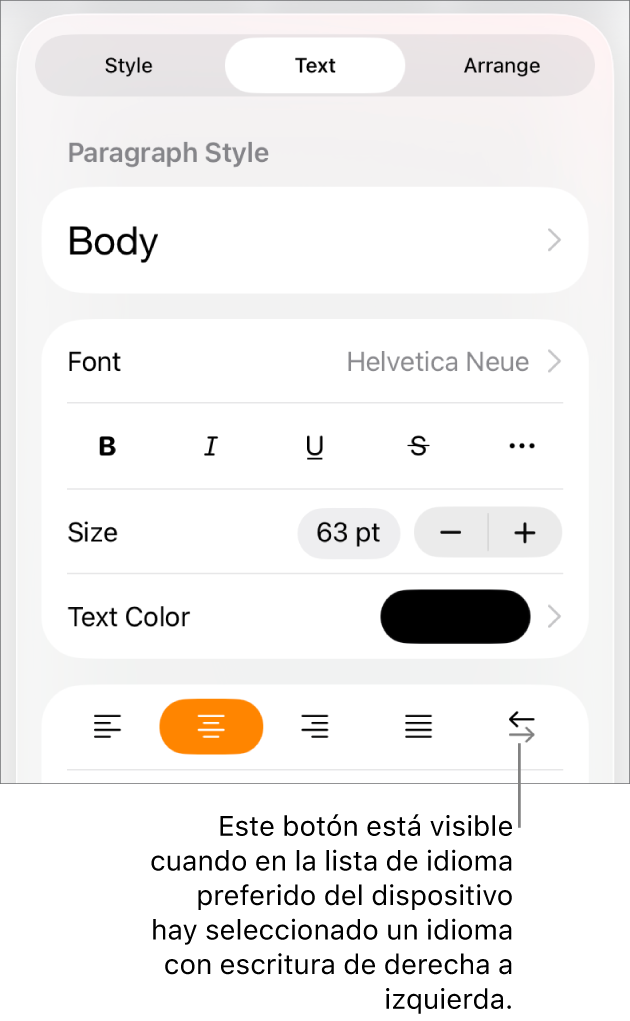The width and height of the screenshot is (630, 1021).
Task: Tap the 63 pt size field
Action: coord(348,533)
